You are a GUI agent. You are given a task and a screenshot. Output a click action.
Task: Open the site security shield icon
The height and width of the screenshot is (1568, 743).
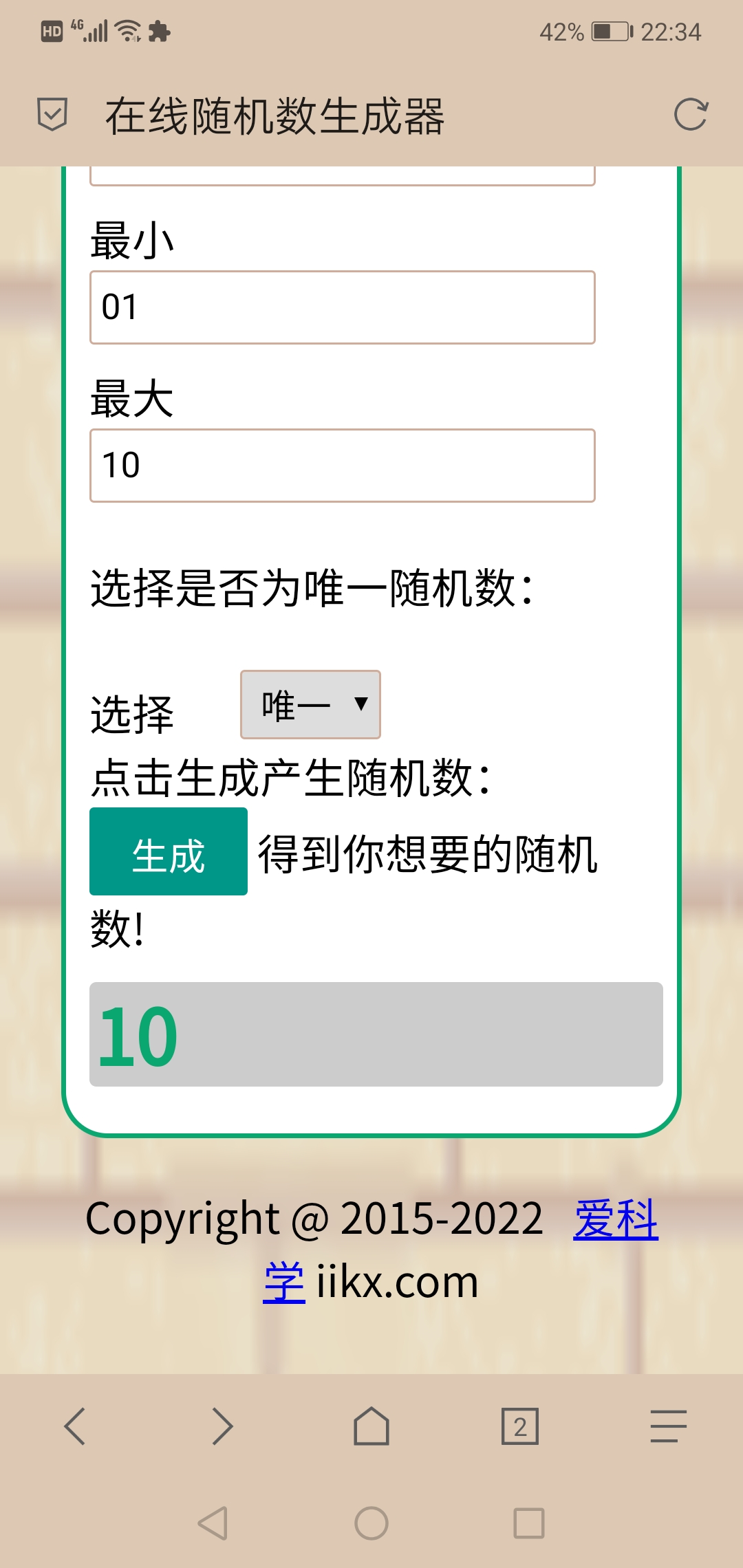click(x=52, y=114)
